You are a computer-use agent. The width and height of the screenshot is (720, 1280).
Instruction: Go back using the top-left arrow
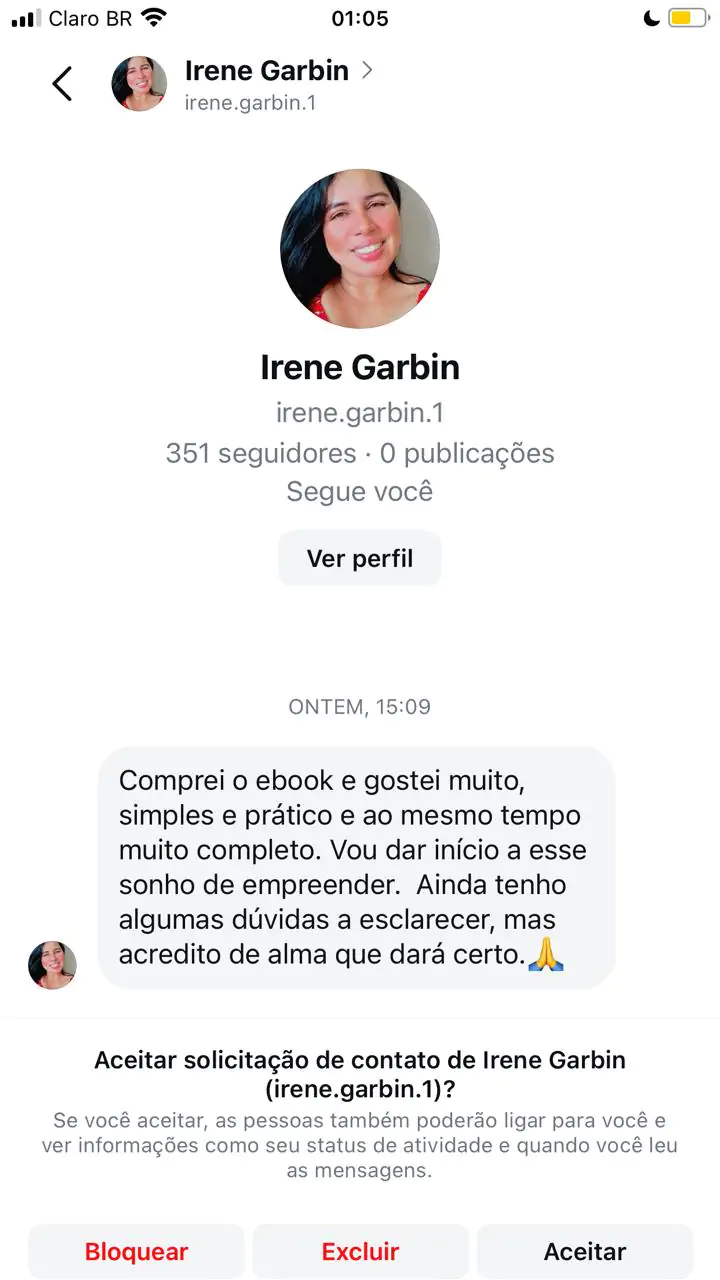point(62,84)
